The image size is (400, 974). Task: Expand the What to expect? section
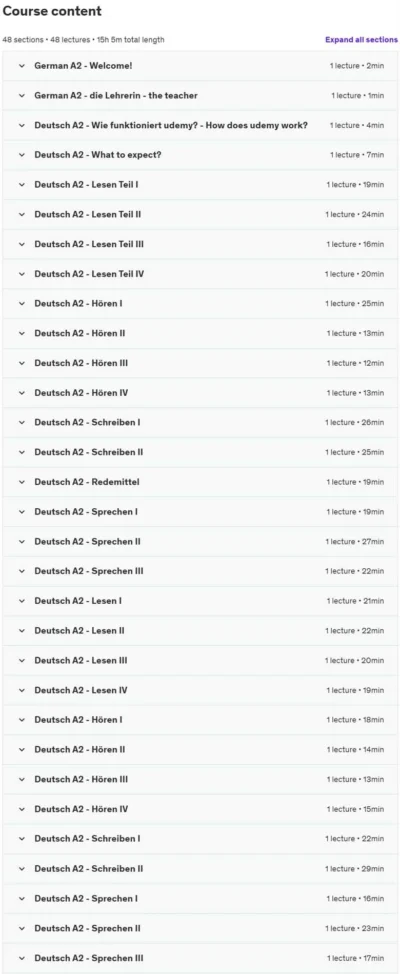200,155
